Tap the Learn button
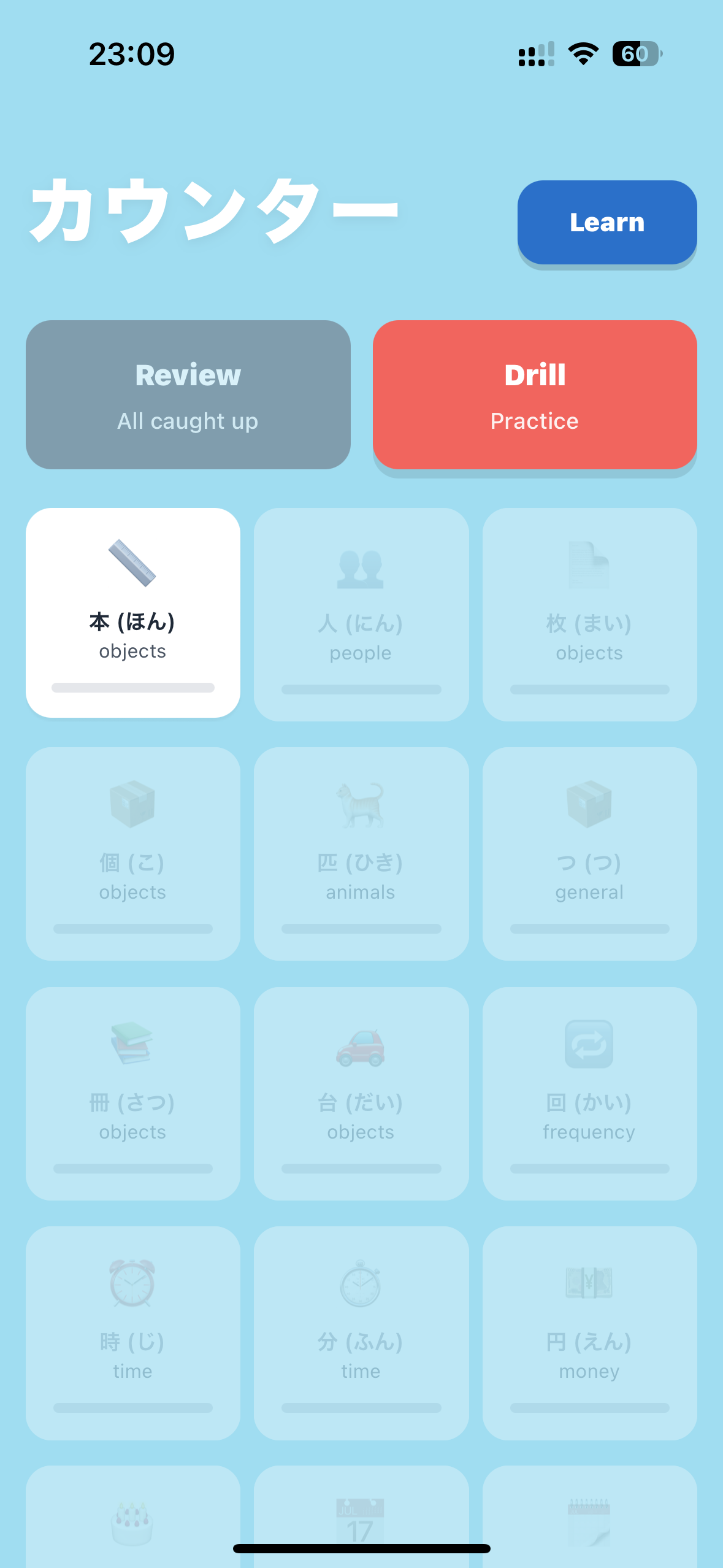The image size is (723, 1568). pyautogui.click(x=606, y=222)
